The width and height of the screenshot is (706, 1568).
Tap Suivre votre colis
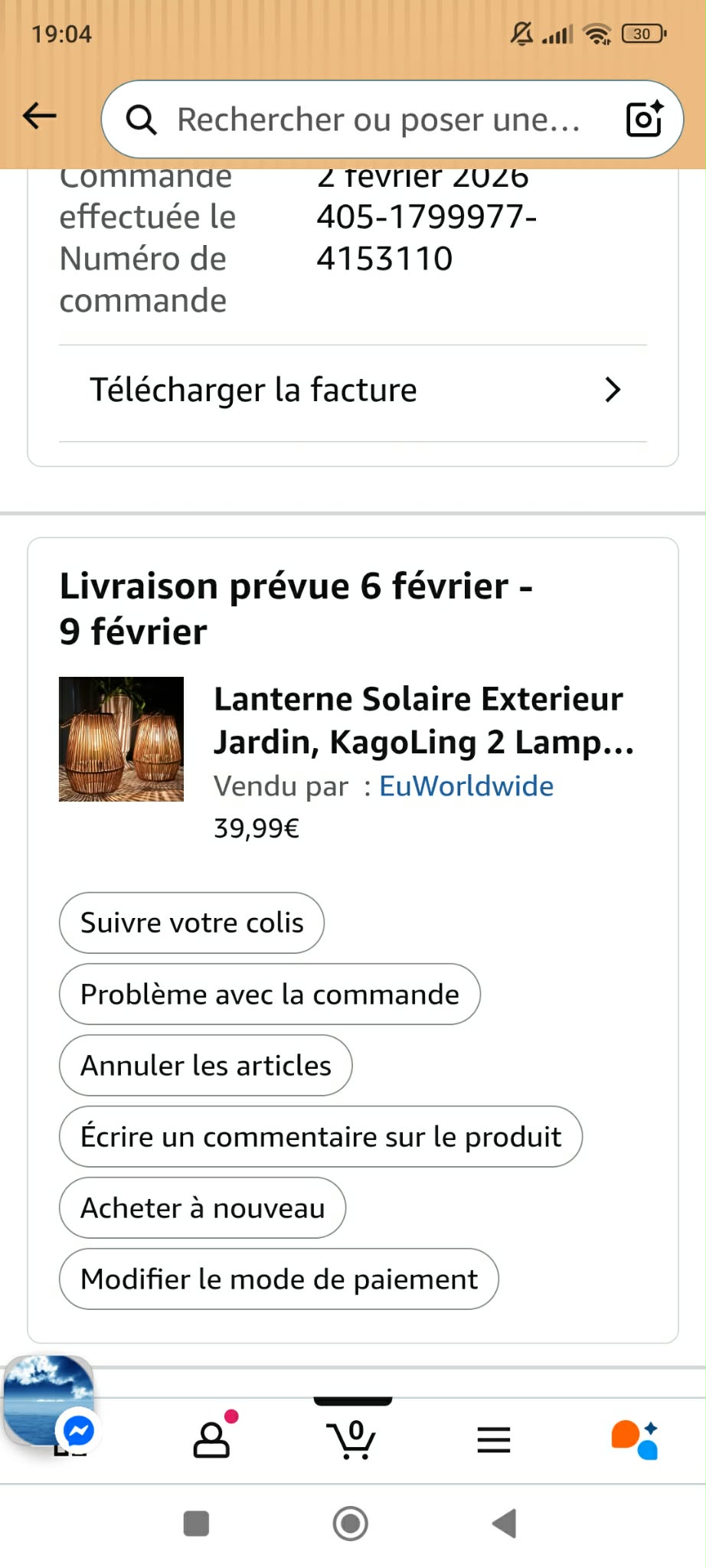tap(191, 923)
